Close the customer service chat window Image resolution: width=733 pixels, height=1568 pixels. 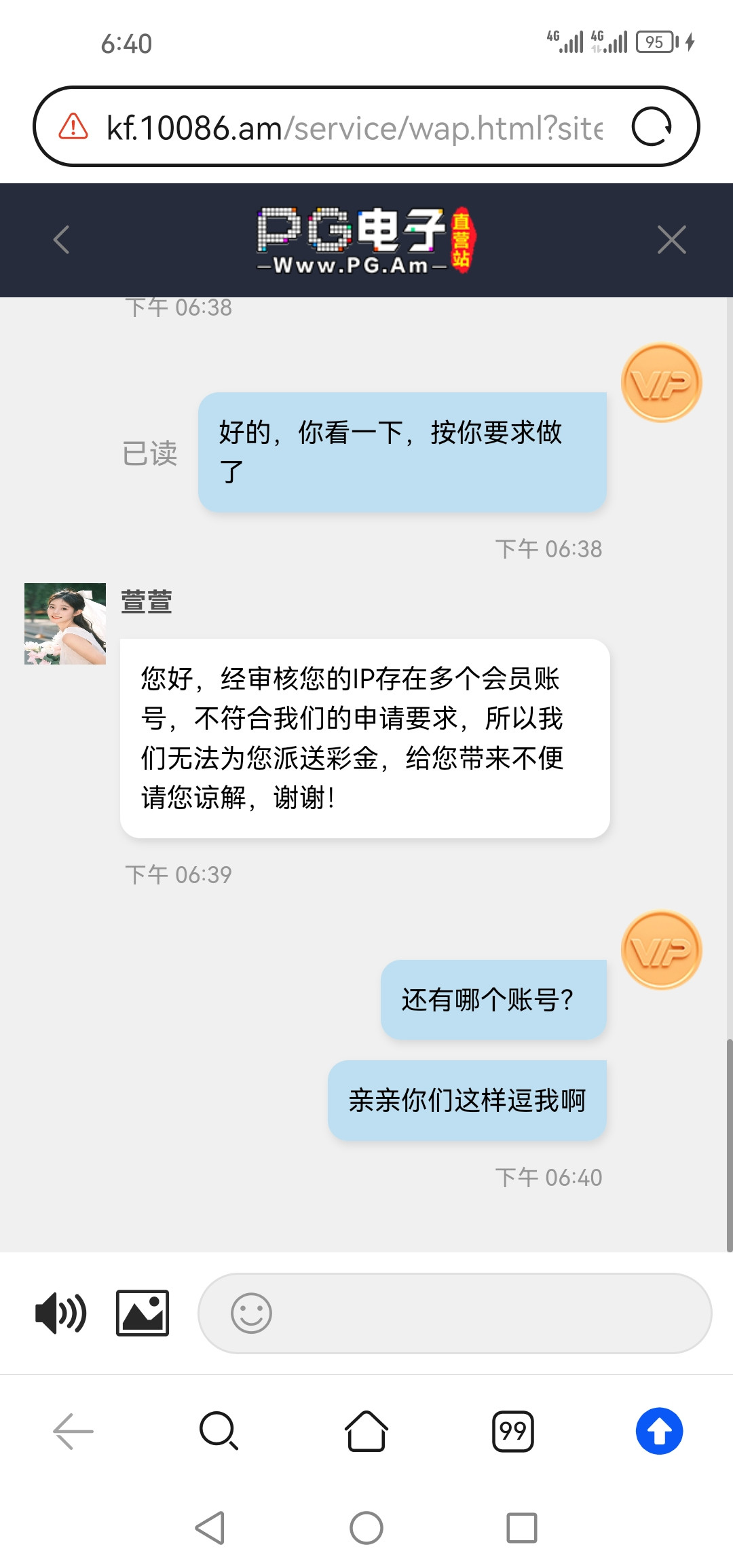point(671,240)
